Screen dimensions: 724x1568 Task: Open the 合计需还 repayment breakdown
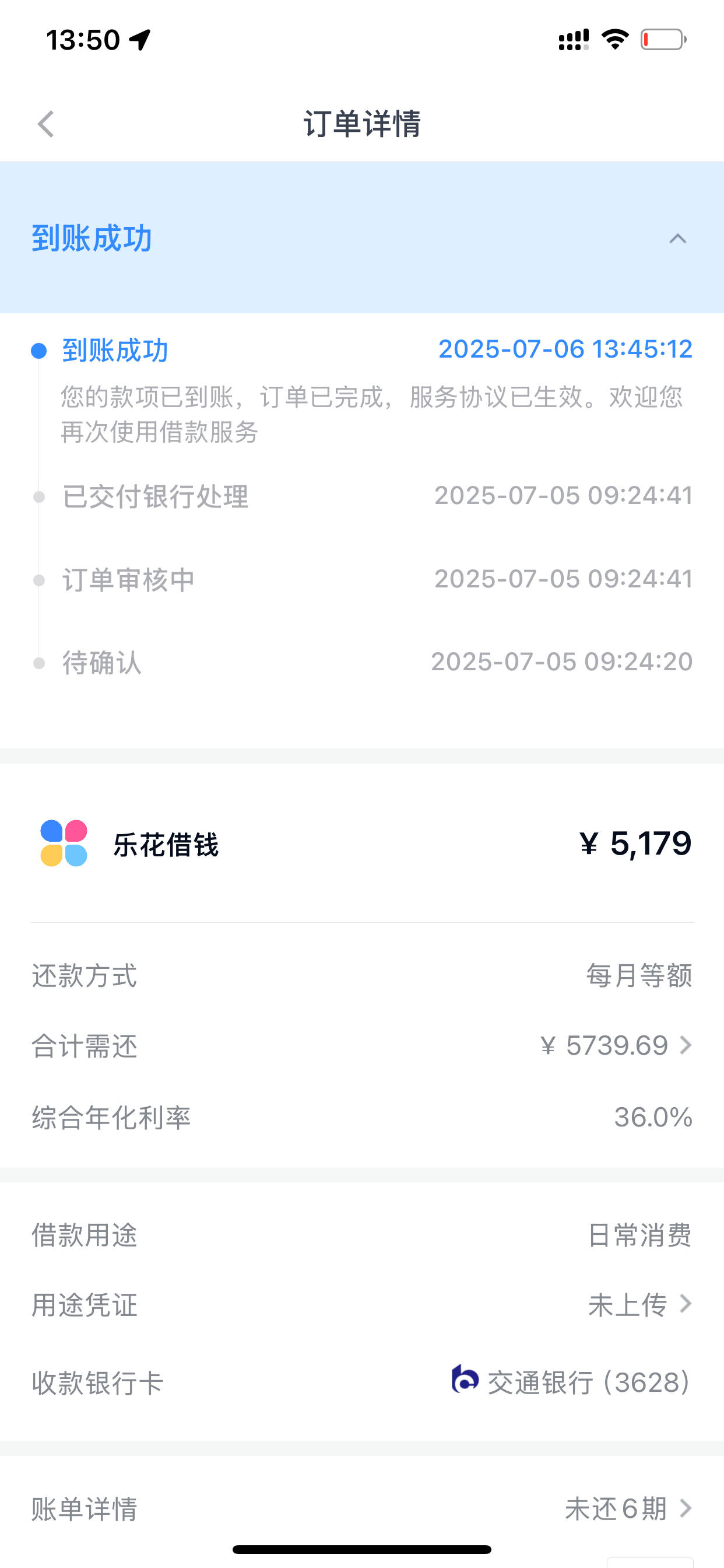(362, 1046)
